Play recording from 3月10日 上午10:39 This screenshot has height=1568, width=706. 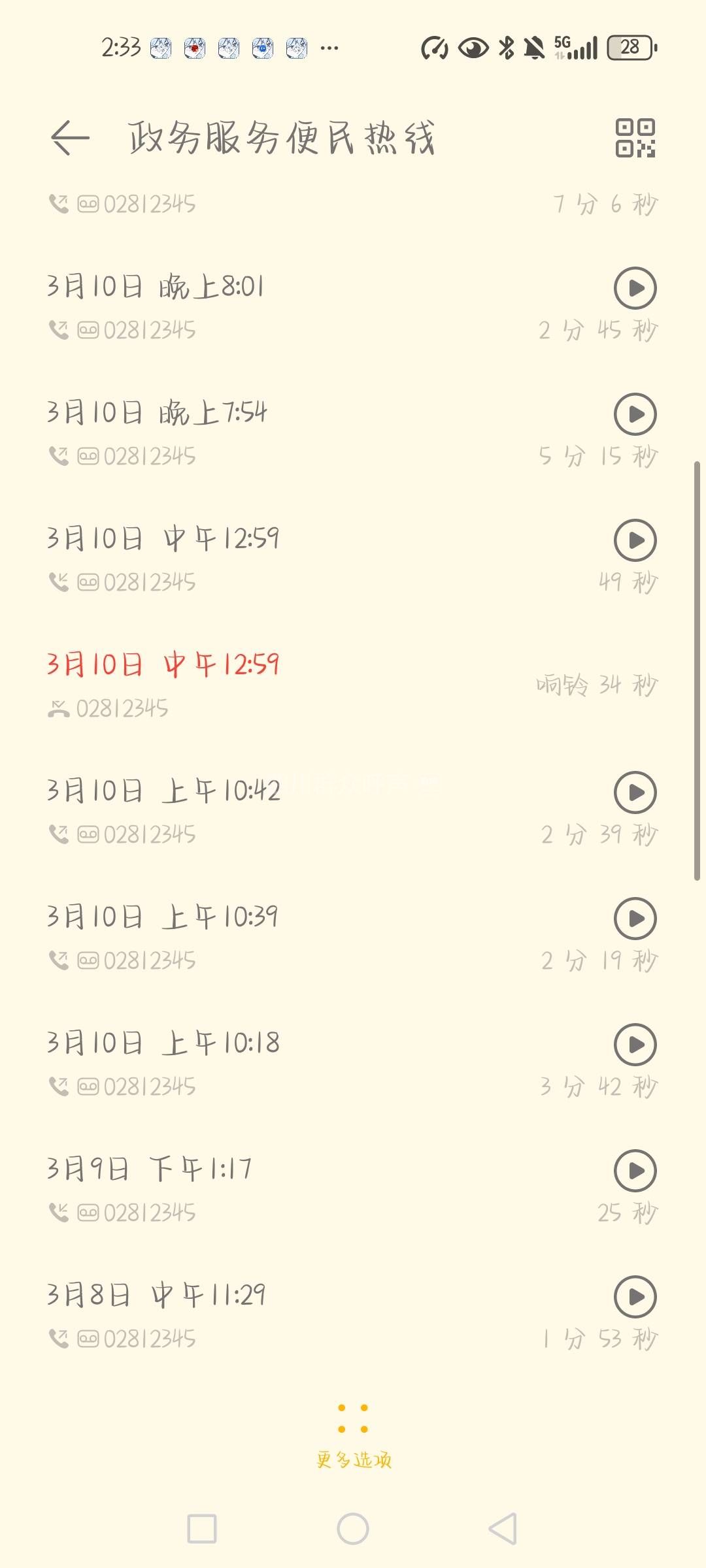tap(635, 919)
